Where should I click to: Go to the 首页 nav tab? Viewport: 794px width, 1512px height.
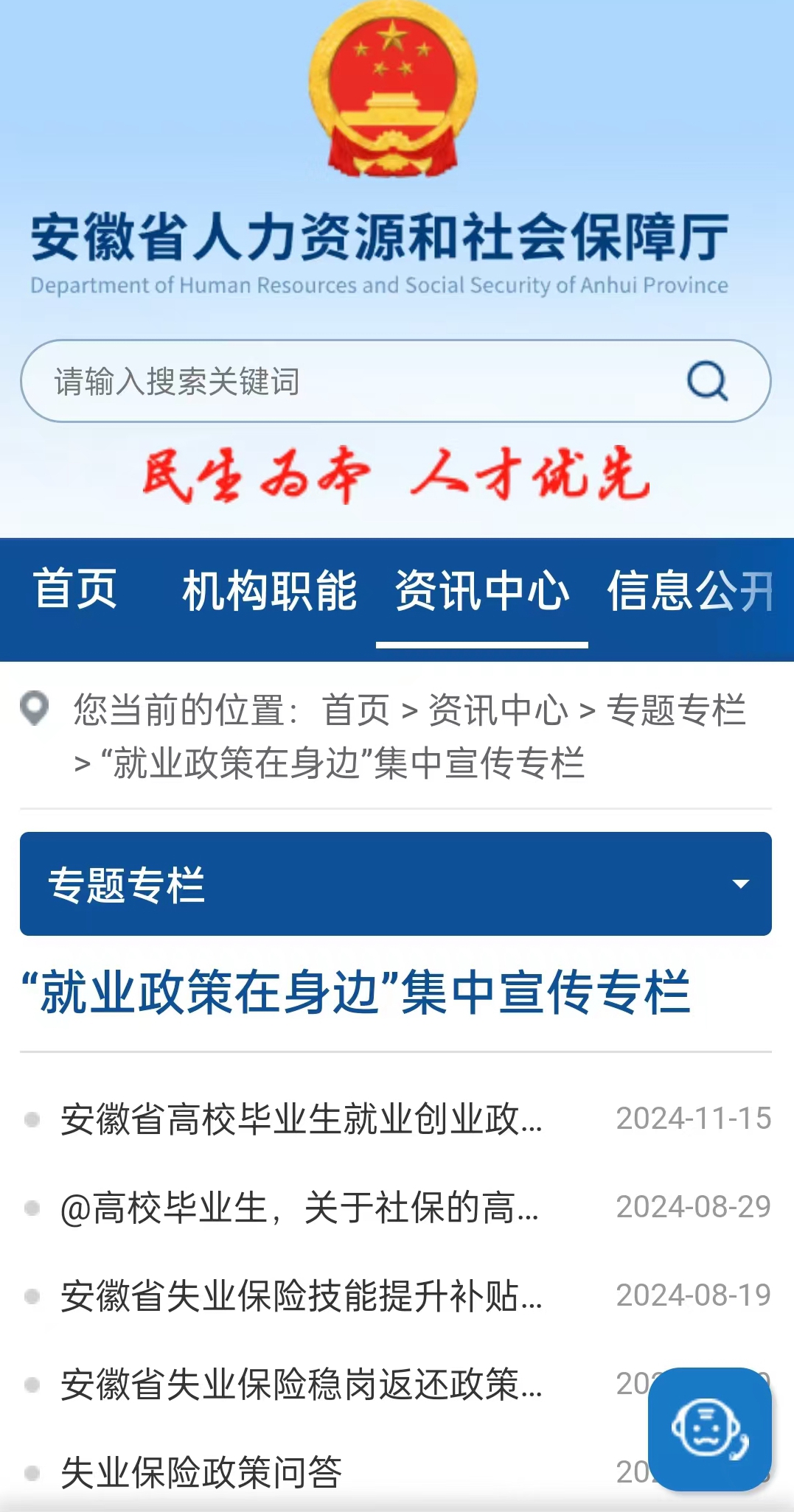[x=76, y=590]
